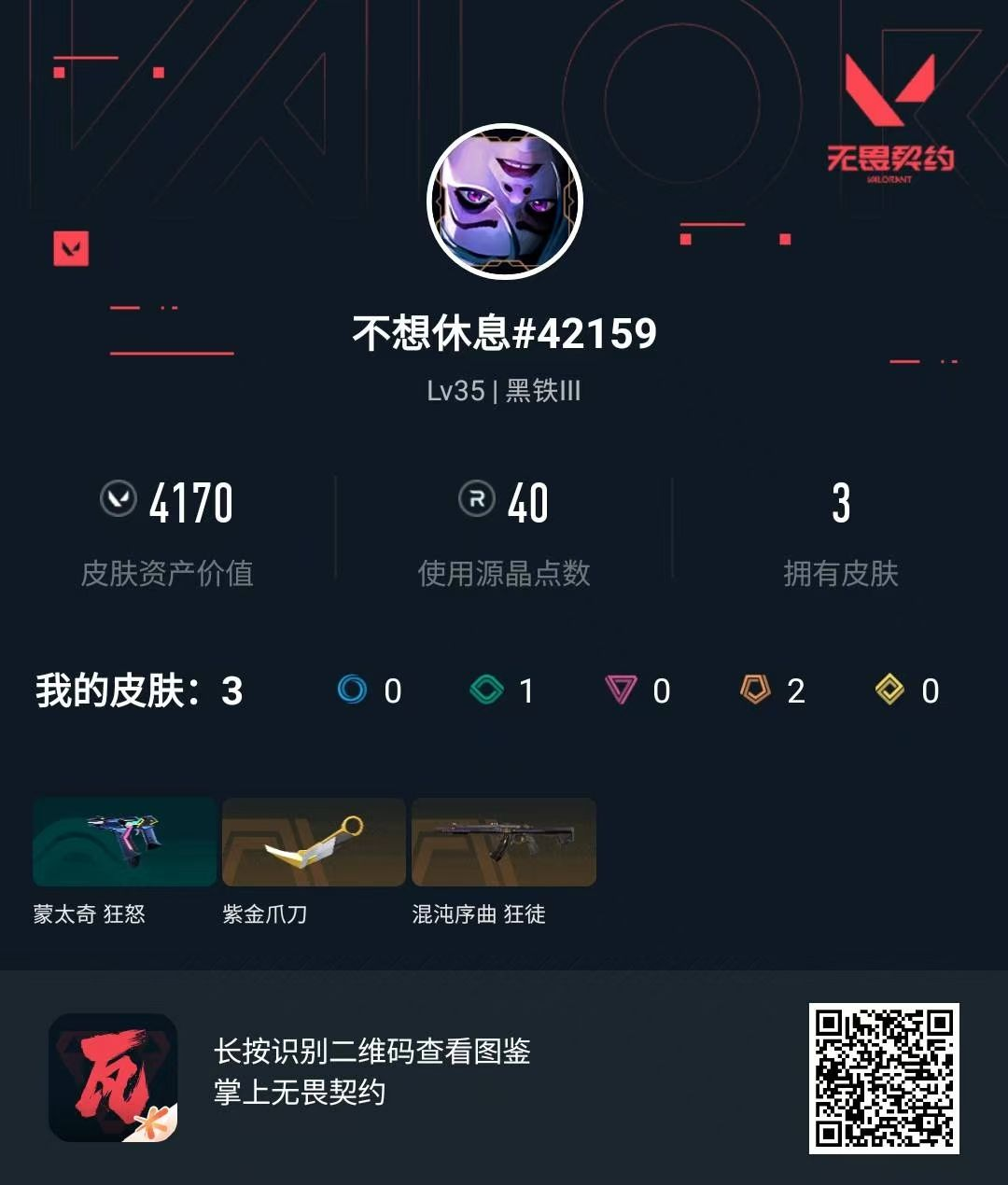Open the 混沌序曲 狂徒 skin thumbnail
The width and height of the screenshot is (1008, 1185).
pyautogui.click(x=503, y=843)
